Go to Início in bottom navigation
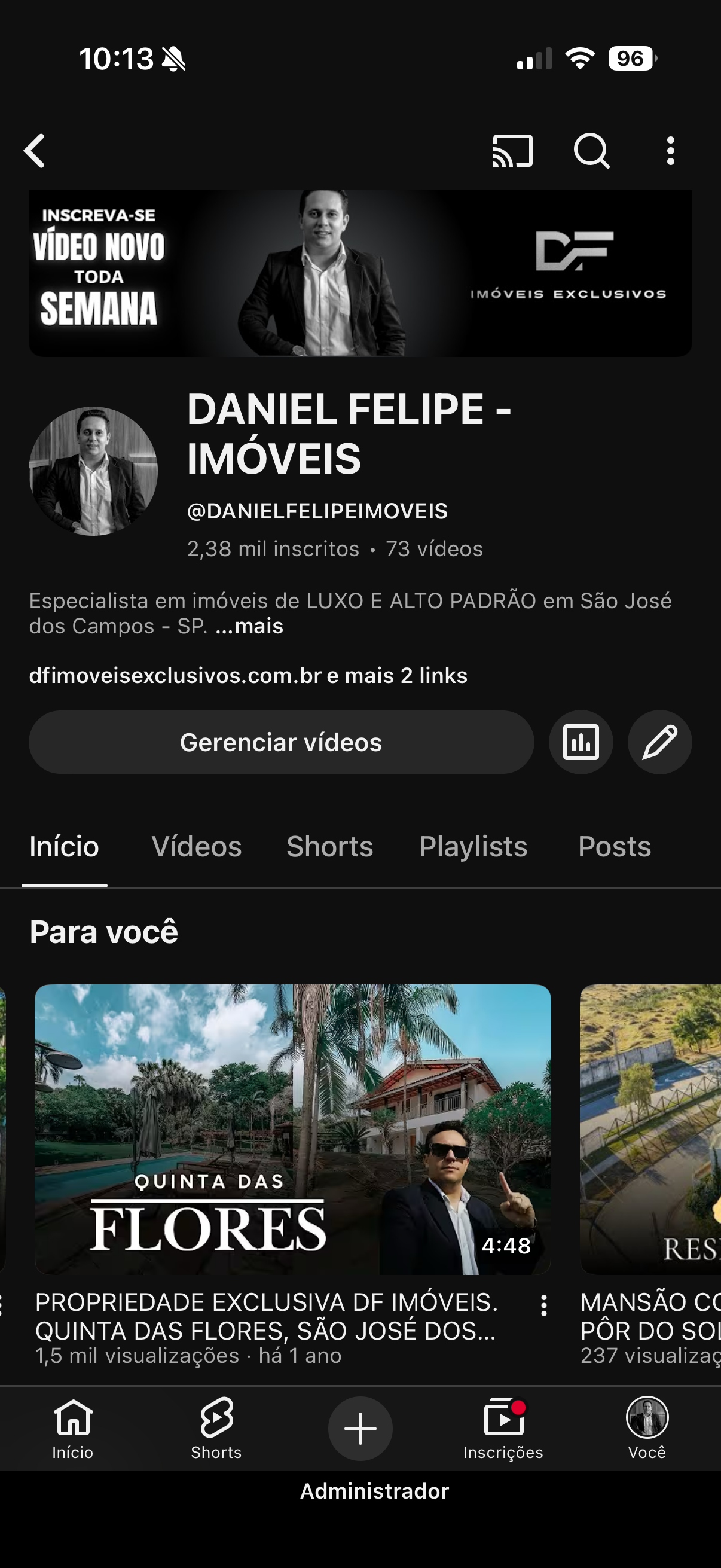The width and height of the screenshot is (721, 1568). 72,1428
